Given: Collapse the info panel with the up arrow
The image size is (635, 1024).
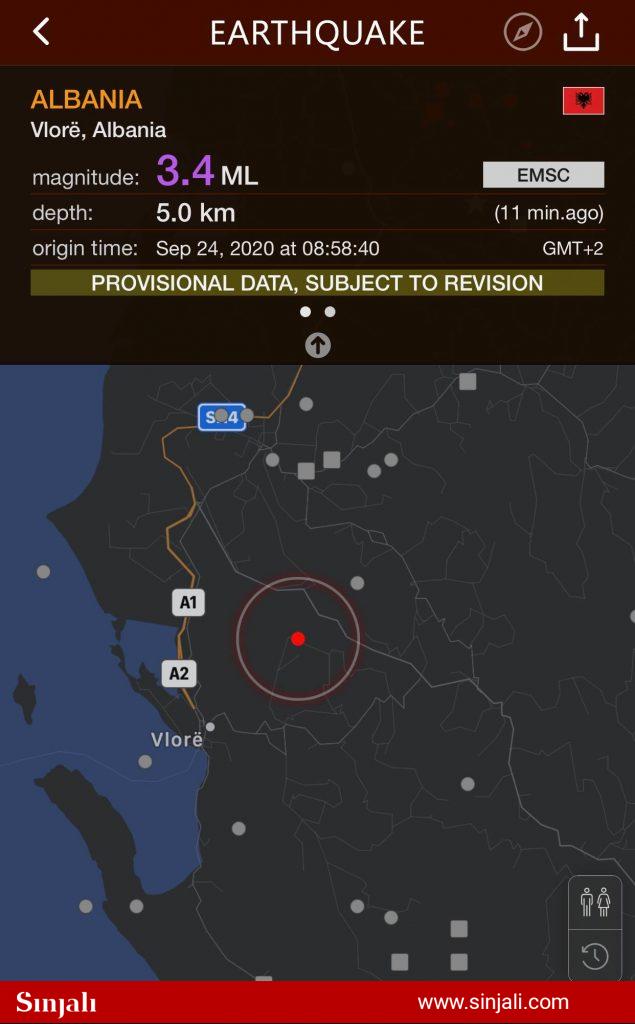Looking at the screenshot, I should (317, 345).
